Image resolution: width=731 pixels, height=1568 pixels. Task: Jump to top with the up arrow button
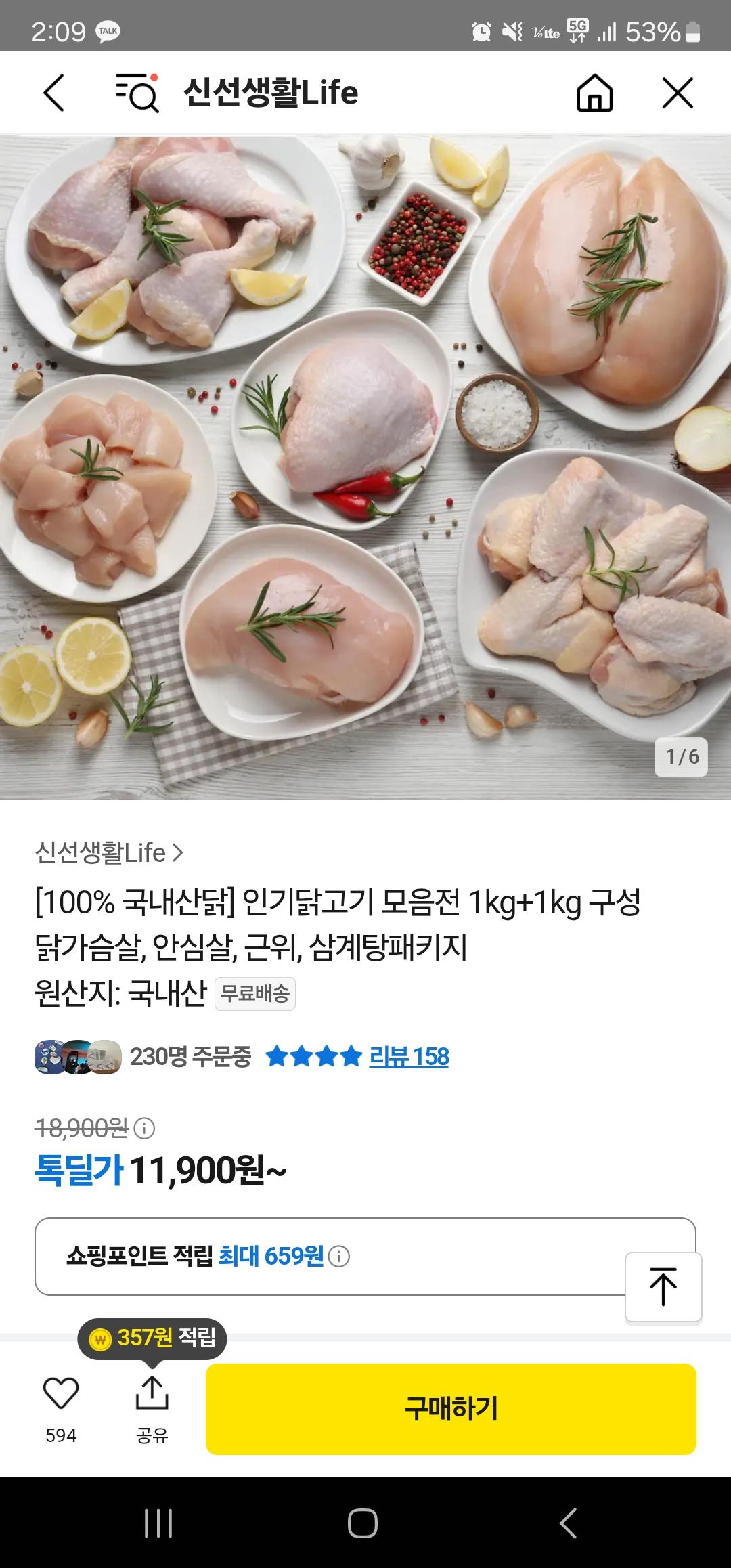(663, 1287)
